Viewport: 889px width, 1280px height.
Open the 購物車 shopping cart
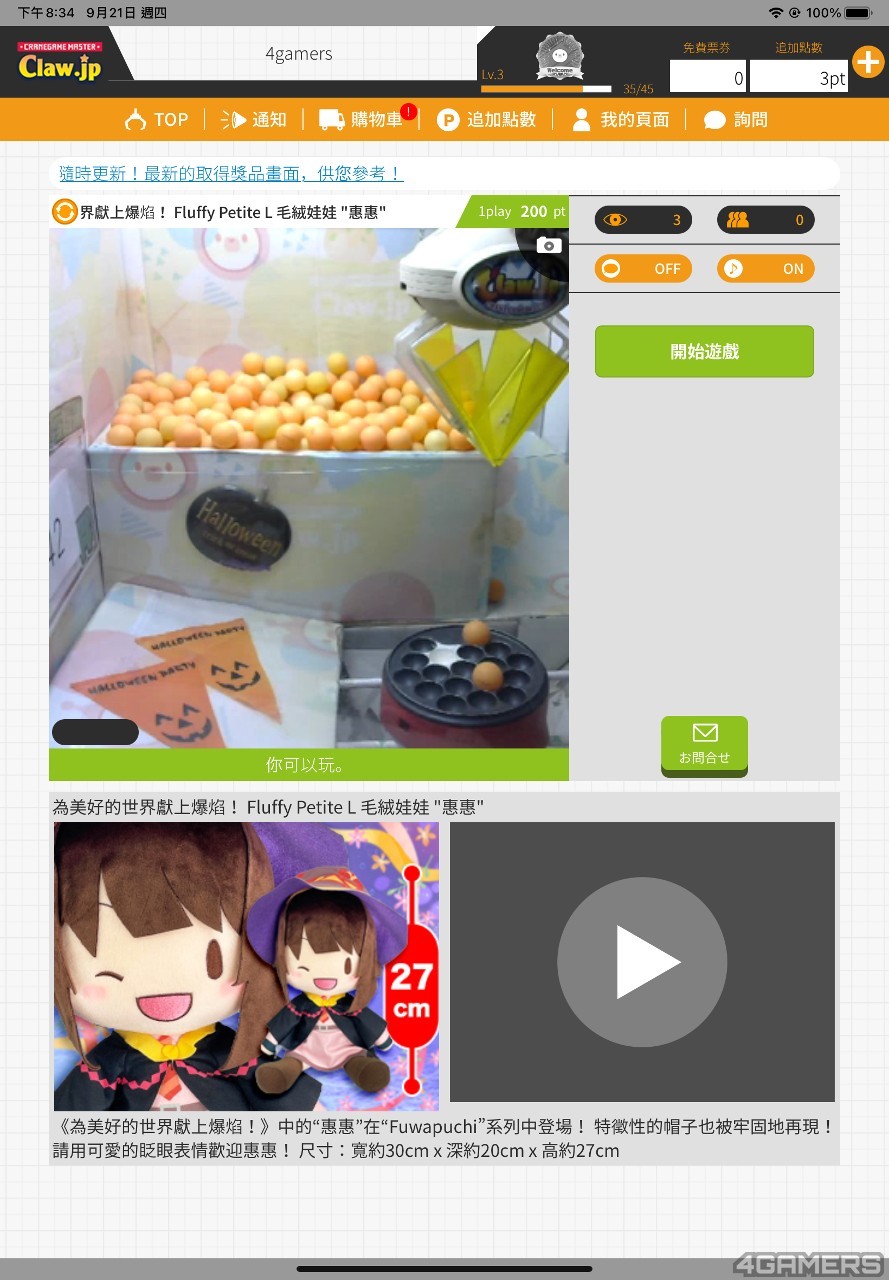pyautogui.click(x=362, y=120)
